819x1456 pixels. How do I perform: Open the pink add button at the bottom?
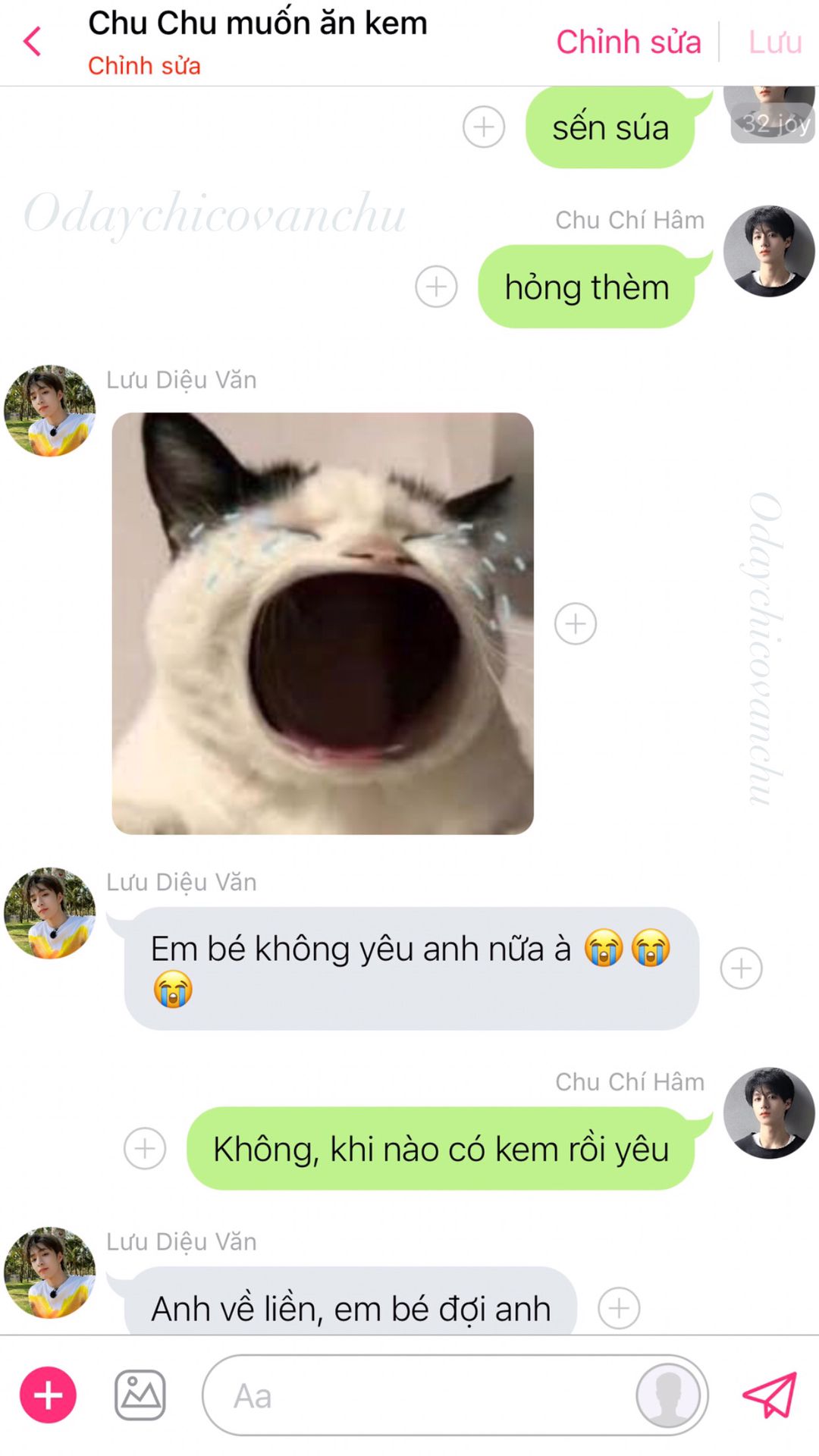click(49, 1395)
